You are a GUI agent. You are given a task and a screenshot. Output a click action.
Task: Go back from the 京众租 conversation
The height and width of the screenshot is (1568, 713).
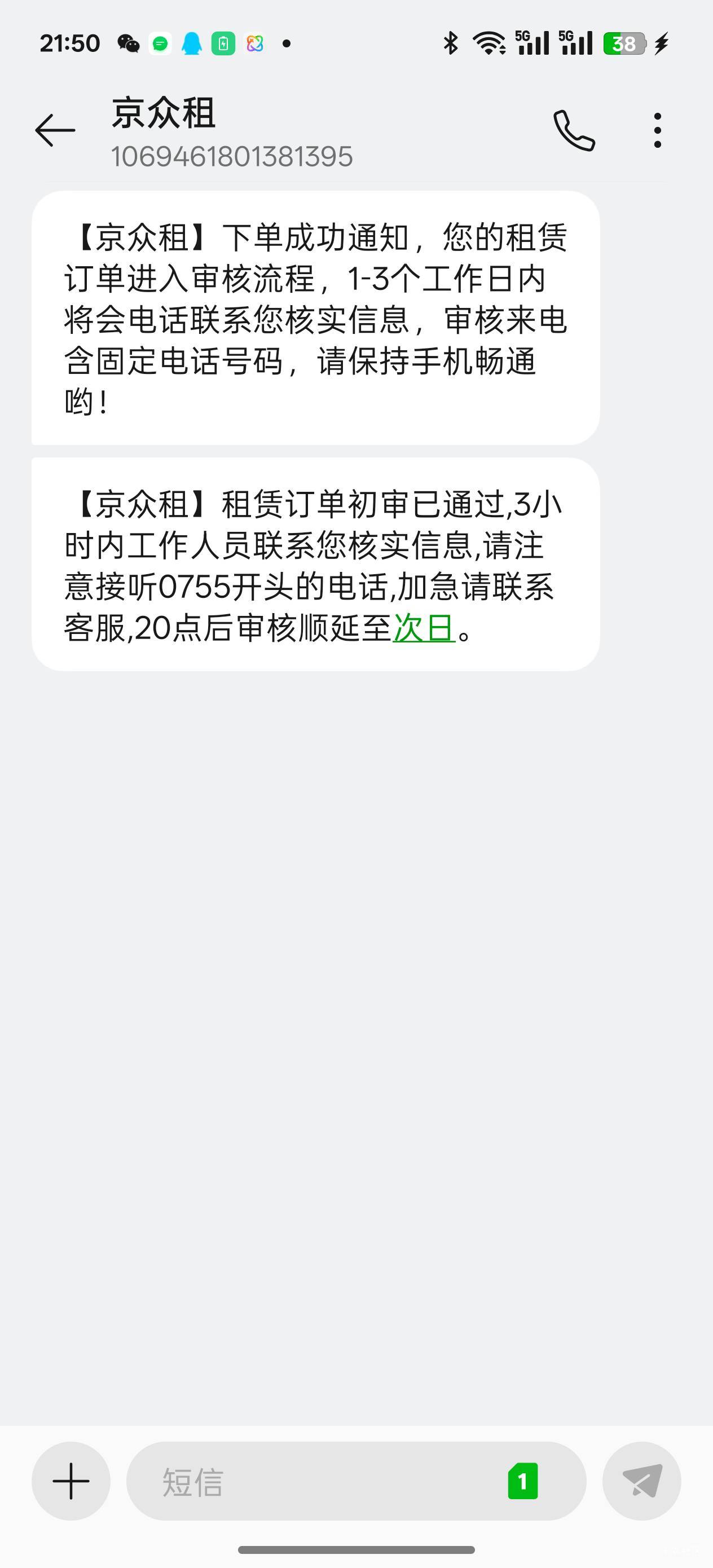tap(55, 130)
